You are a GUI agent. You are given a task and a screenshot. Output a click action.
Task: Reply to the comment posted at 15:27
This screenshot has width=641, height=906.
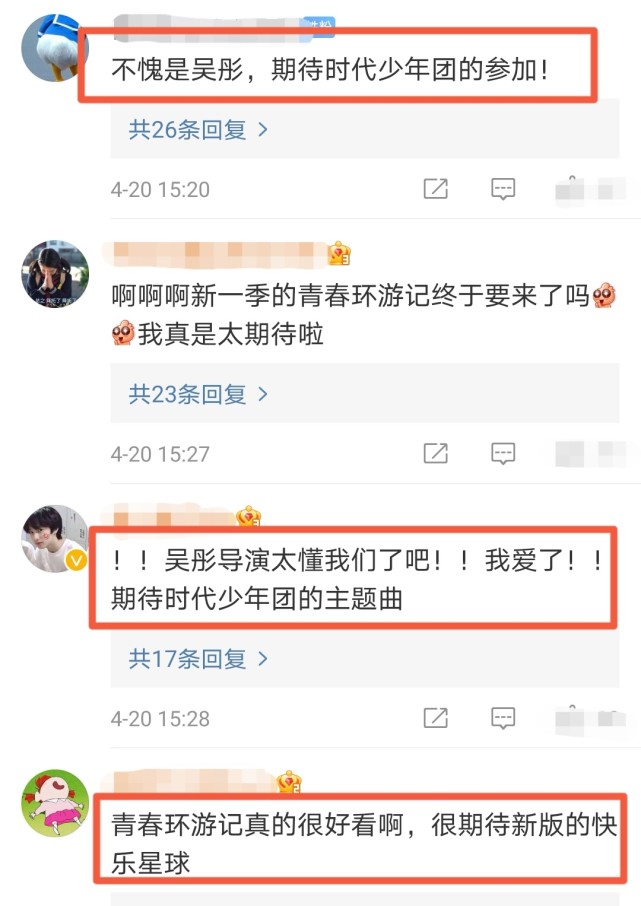503,454
